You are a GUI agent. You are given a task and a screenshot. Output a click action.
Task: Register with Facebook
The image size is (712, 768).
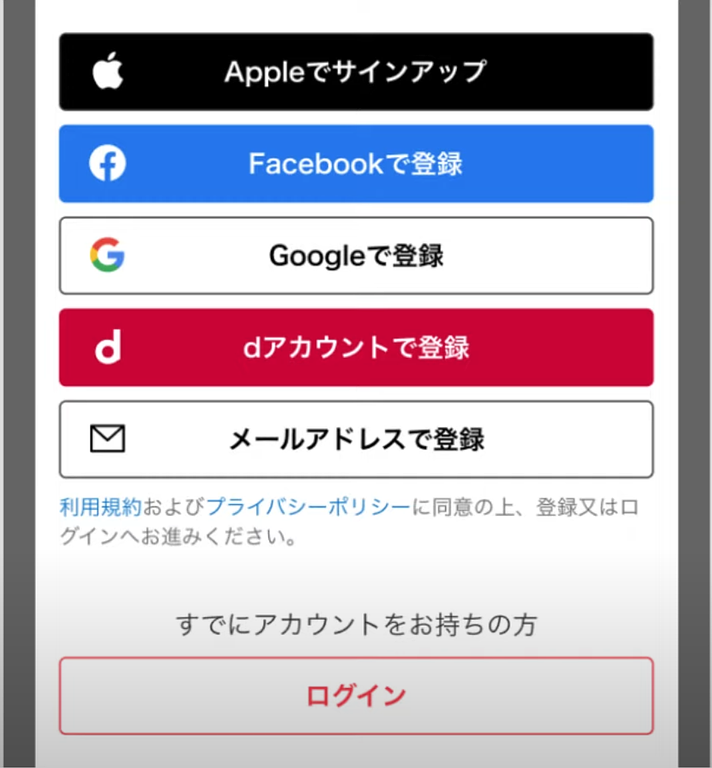point(355,164)
